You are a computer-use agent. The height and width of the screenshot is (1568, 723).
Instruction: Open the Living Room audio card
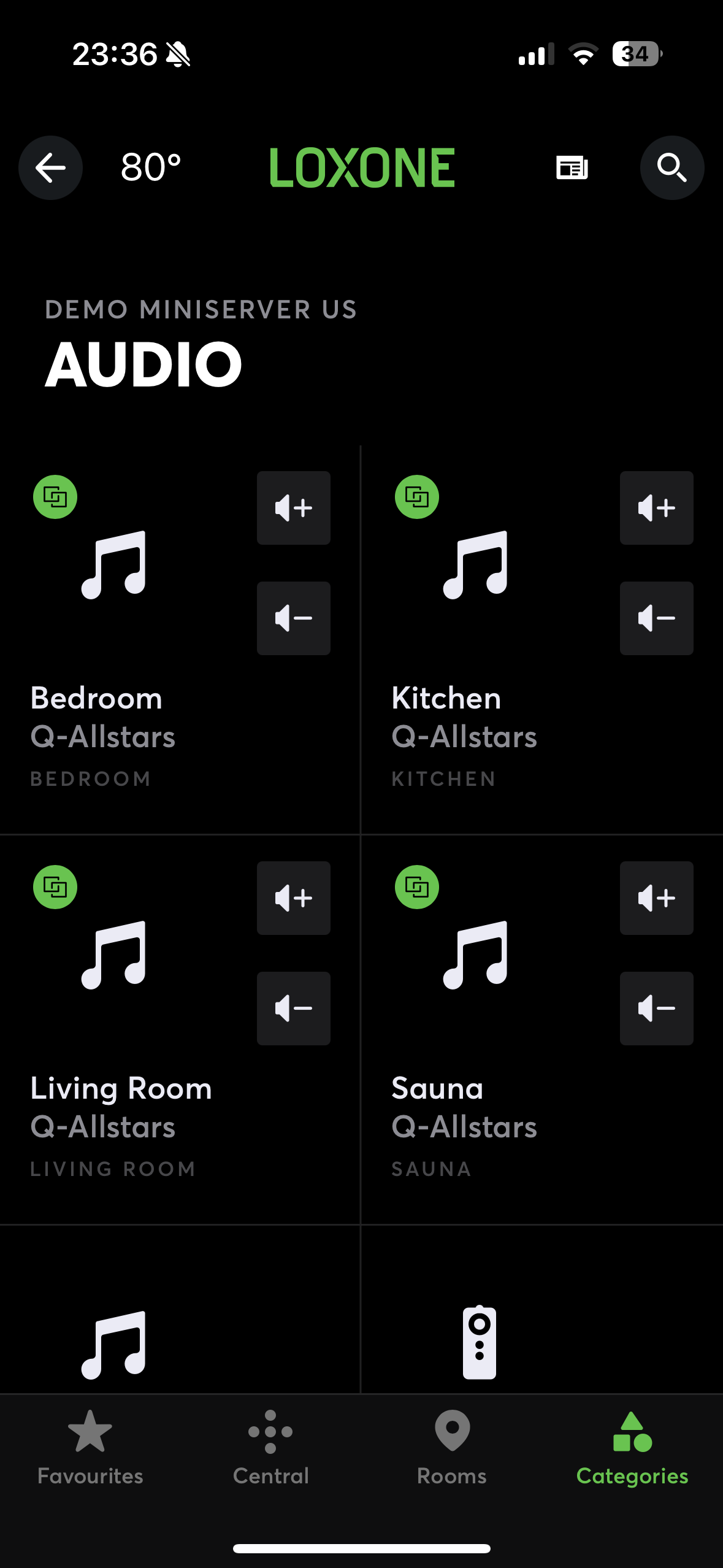click(123, 1107)
